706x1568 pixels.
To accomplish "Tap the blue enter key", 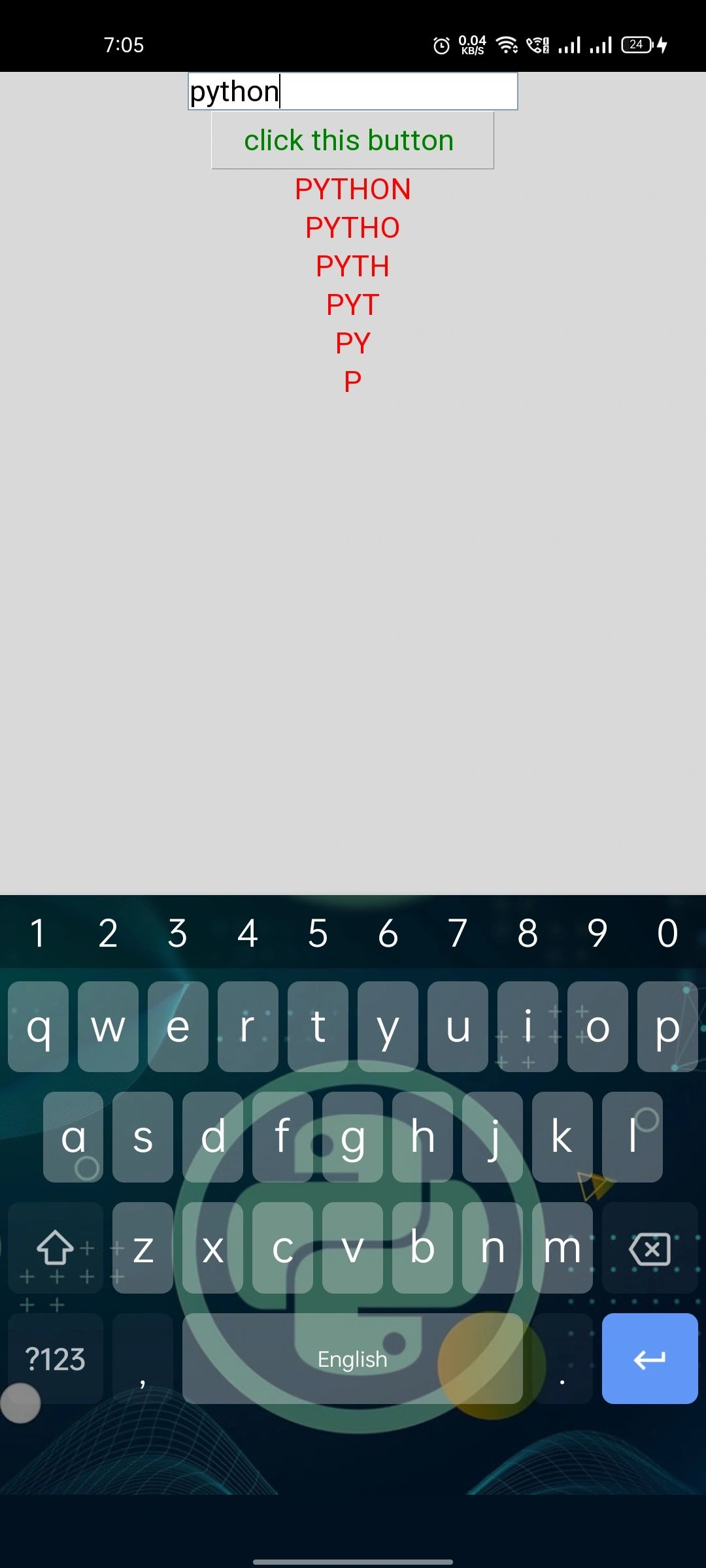I will tap(649, 1359).
